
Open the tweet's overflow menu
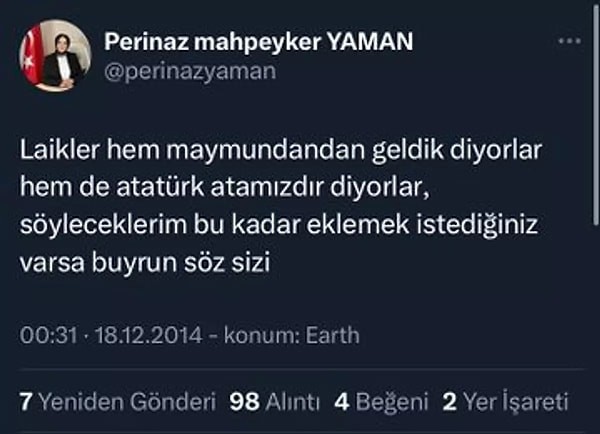(568, 42)
